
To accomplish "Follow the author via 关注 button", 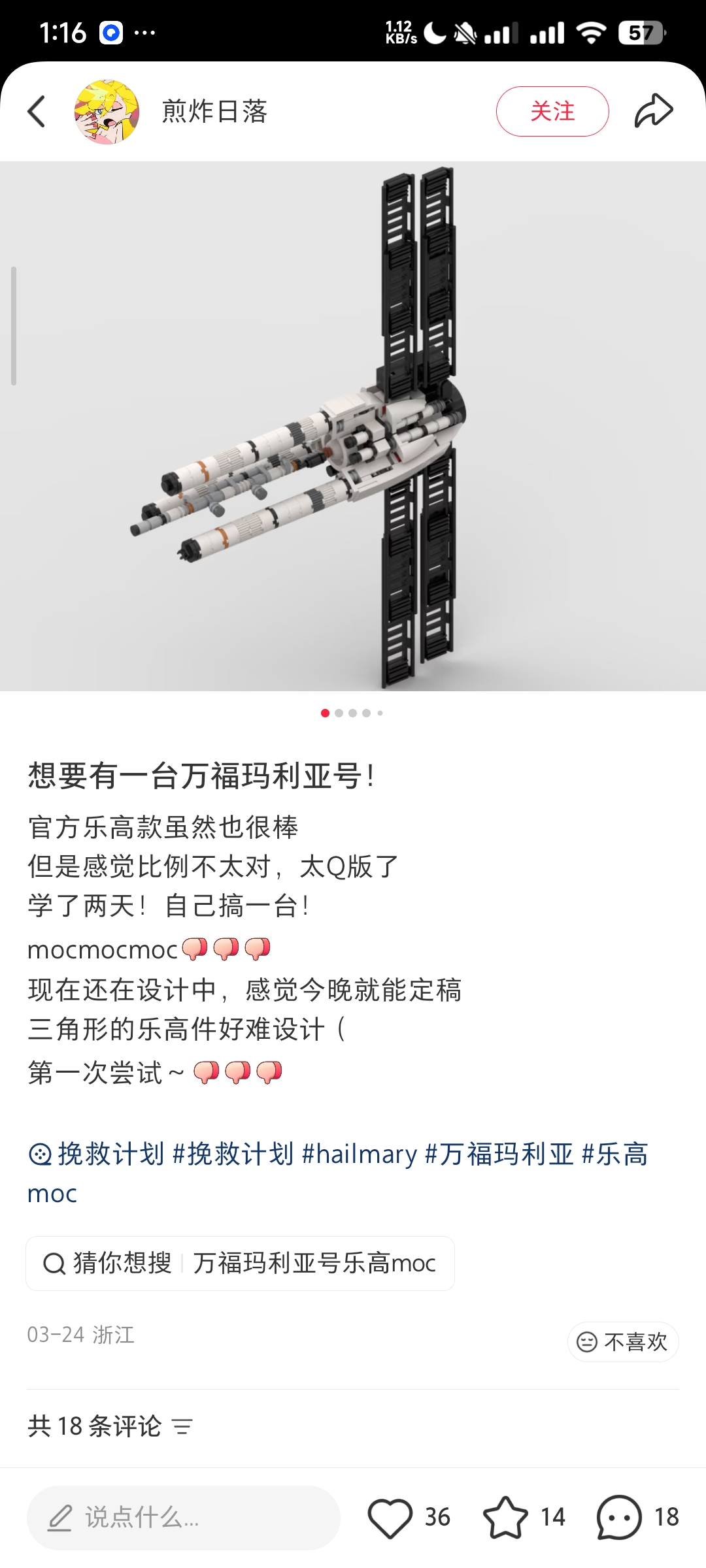I will point(552,112).
